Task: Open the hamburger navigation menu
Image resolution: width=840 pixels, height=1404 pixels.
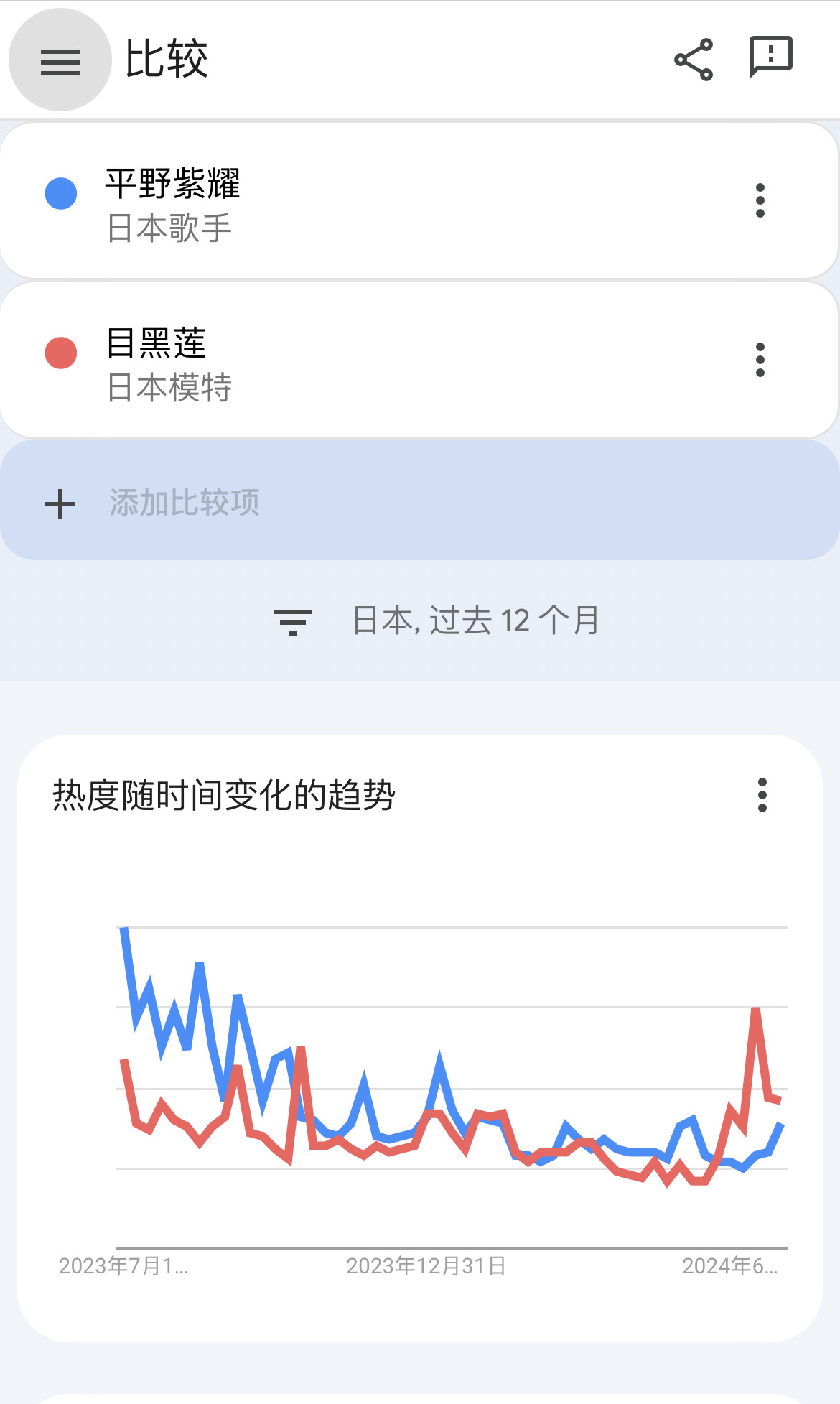Action: click(60, 60)
